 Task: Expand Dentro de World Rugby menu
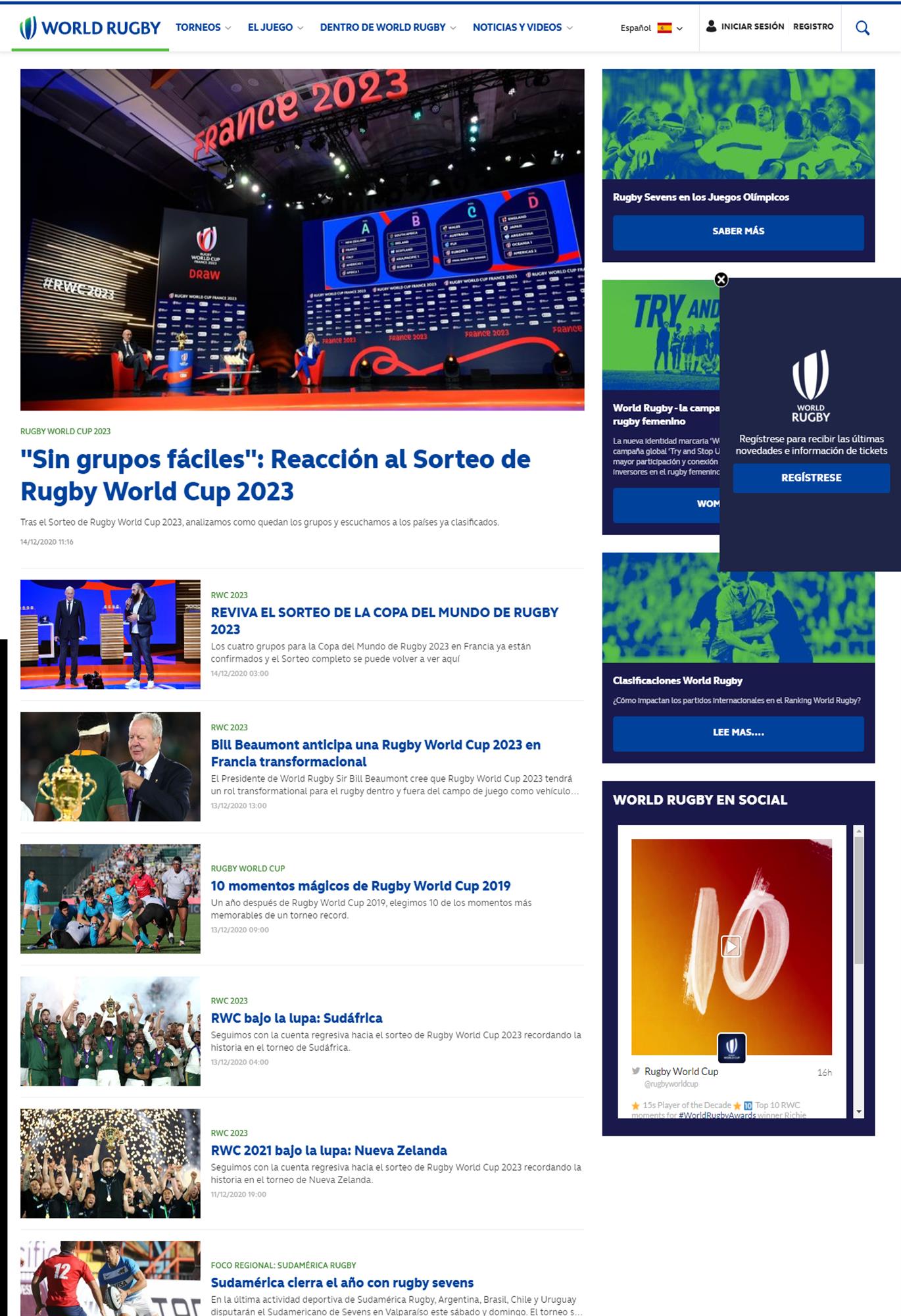[x=387, y=28]
